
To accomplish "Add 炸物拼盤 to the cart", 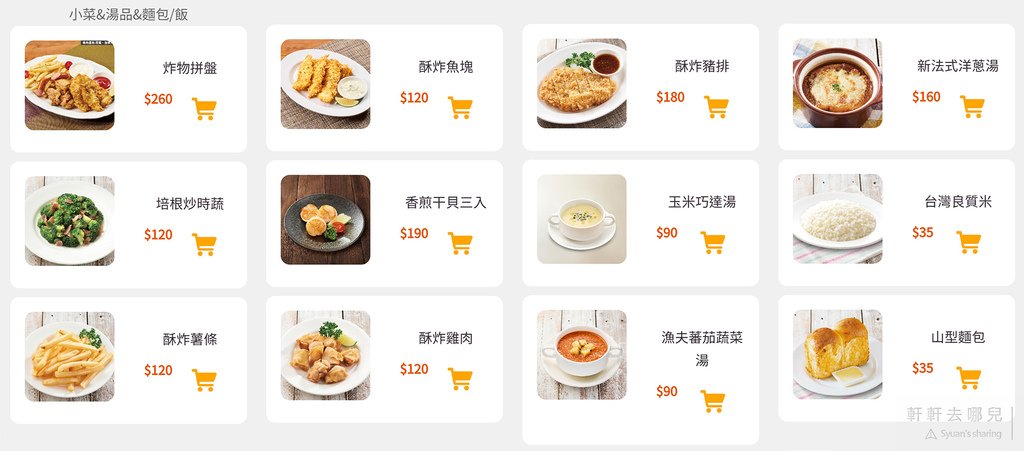I will pos(204,109).
